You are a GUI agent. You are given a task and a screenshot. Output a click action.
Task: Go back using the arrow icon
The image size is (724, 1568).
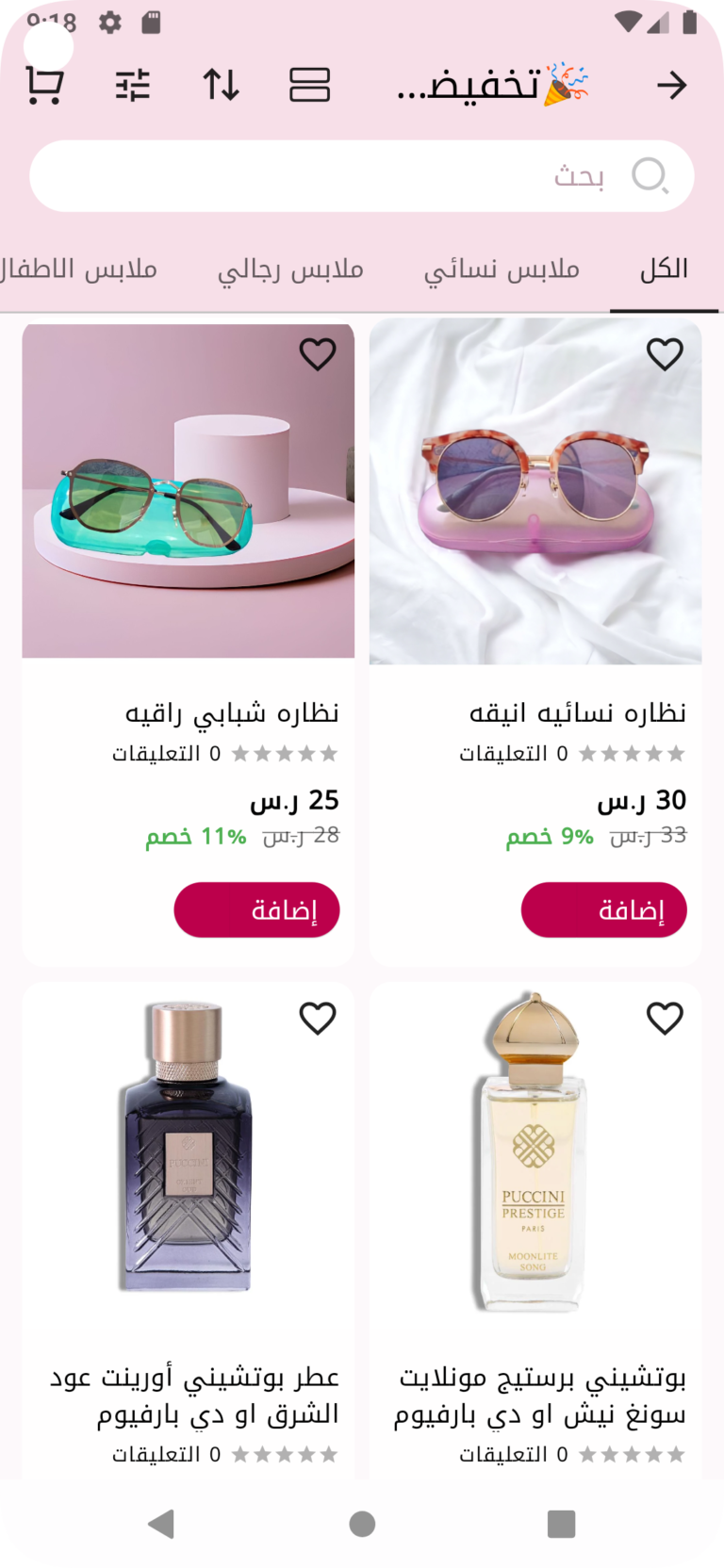(672, 86)
